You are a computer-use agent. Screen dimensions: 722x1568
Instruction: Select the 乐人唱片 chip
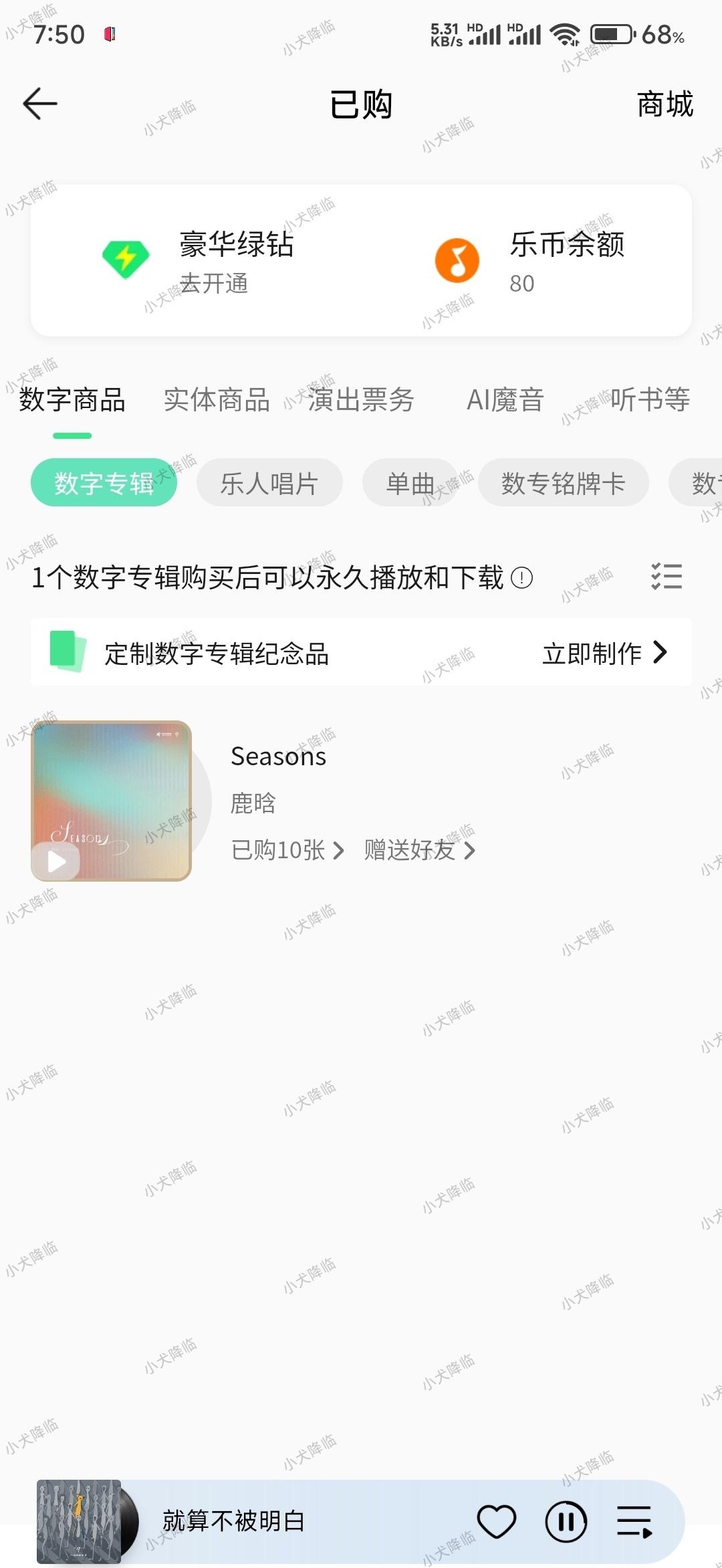point(269,483)
